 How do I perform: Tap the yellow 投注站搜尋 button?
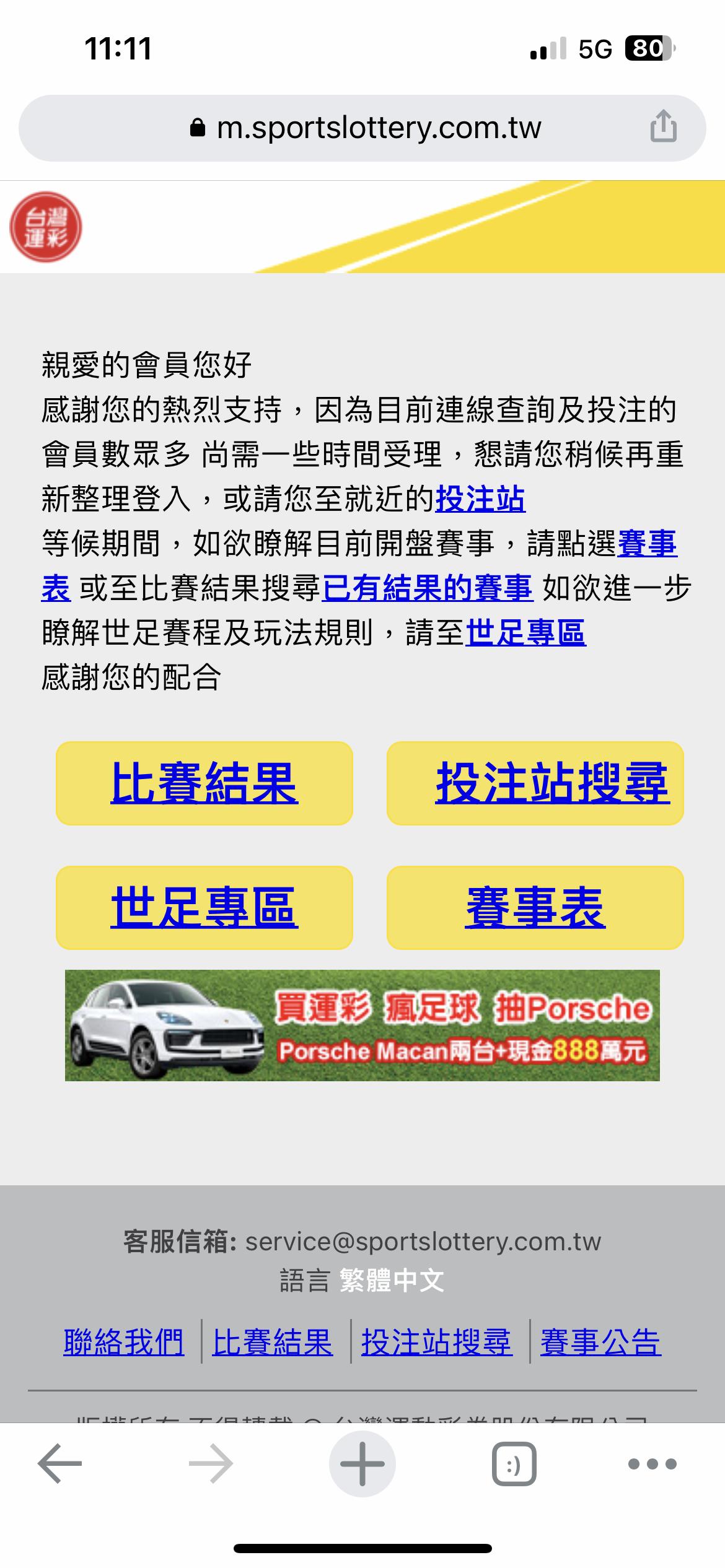click(535, 783)
